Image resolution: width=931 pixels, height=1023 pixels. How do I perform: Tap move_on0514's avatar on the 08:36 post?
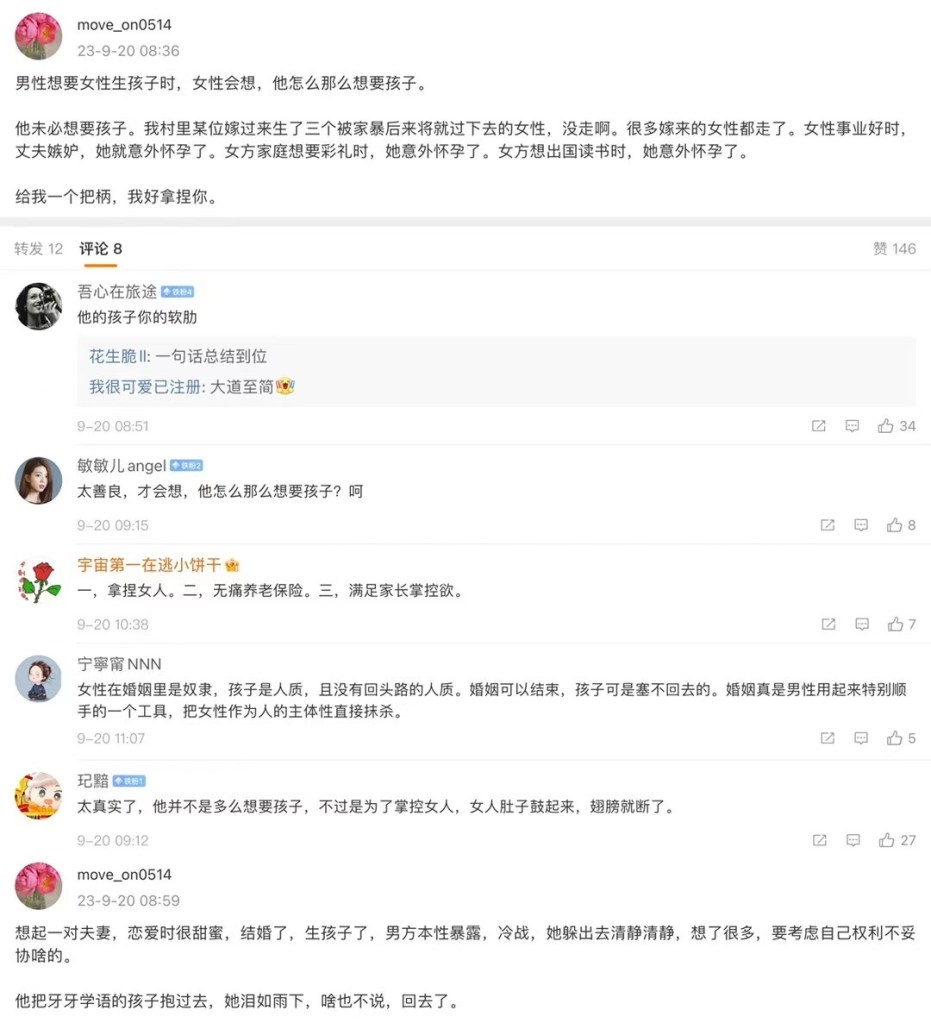tap(38, 36)
